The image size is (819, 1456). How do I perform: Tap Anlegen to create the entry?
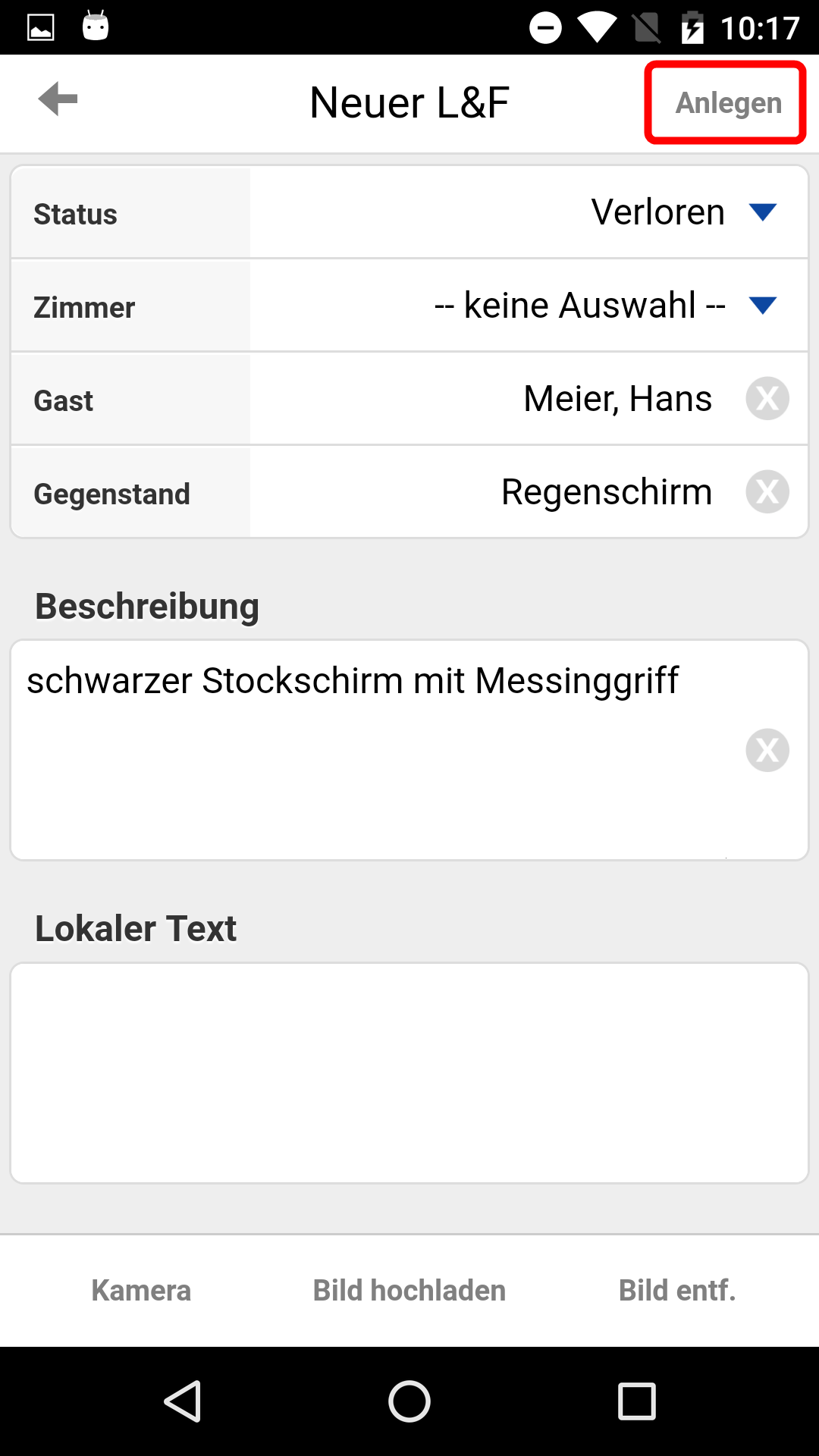click(x=728, y=102)
